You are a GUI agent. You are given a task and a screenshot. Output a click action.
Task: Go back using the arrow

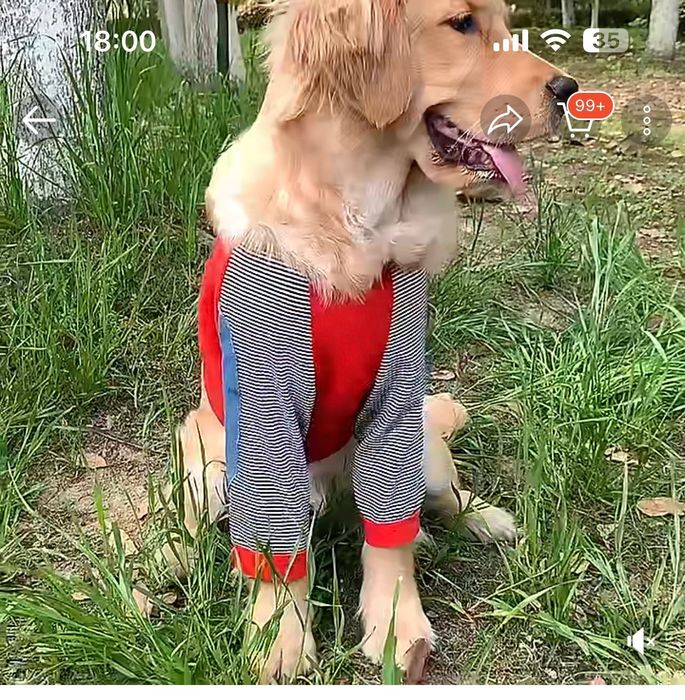pos(38,121)
